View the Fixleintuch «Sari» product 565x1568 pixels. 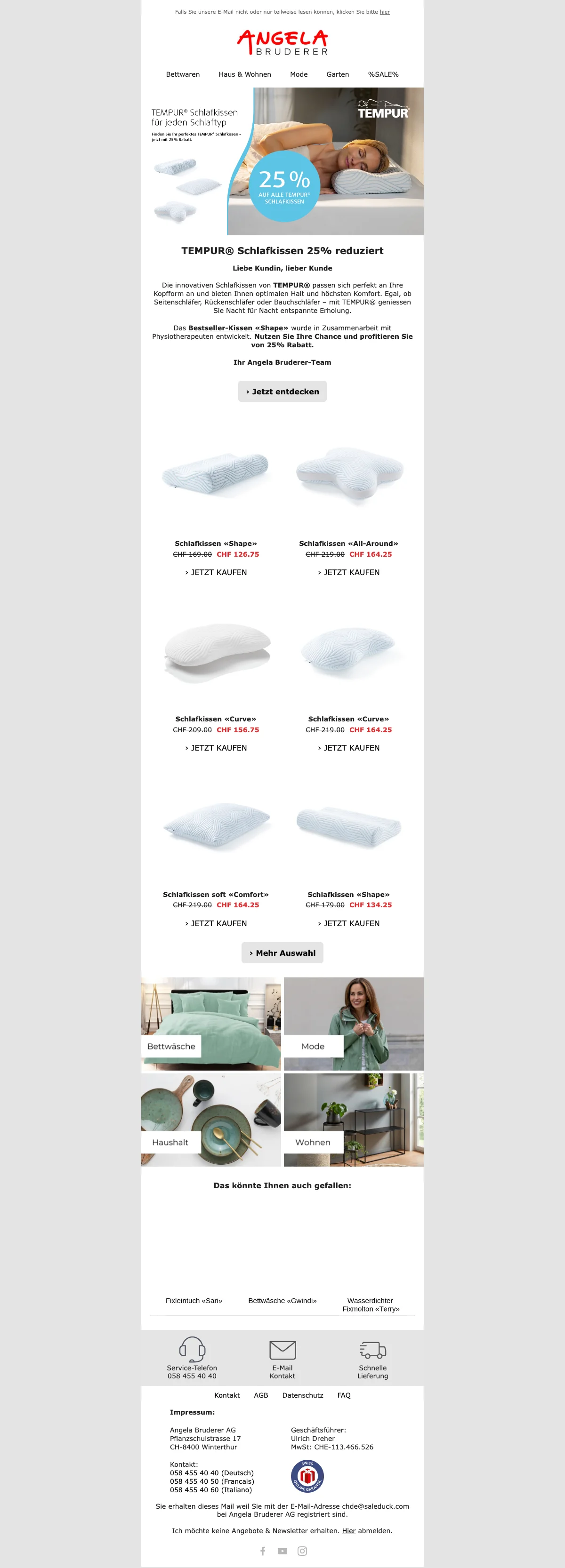(x=194, y=1301)
